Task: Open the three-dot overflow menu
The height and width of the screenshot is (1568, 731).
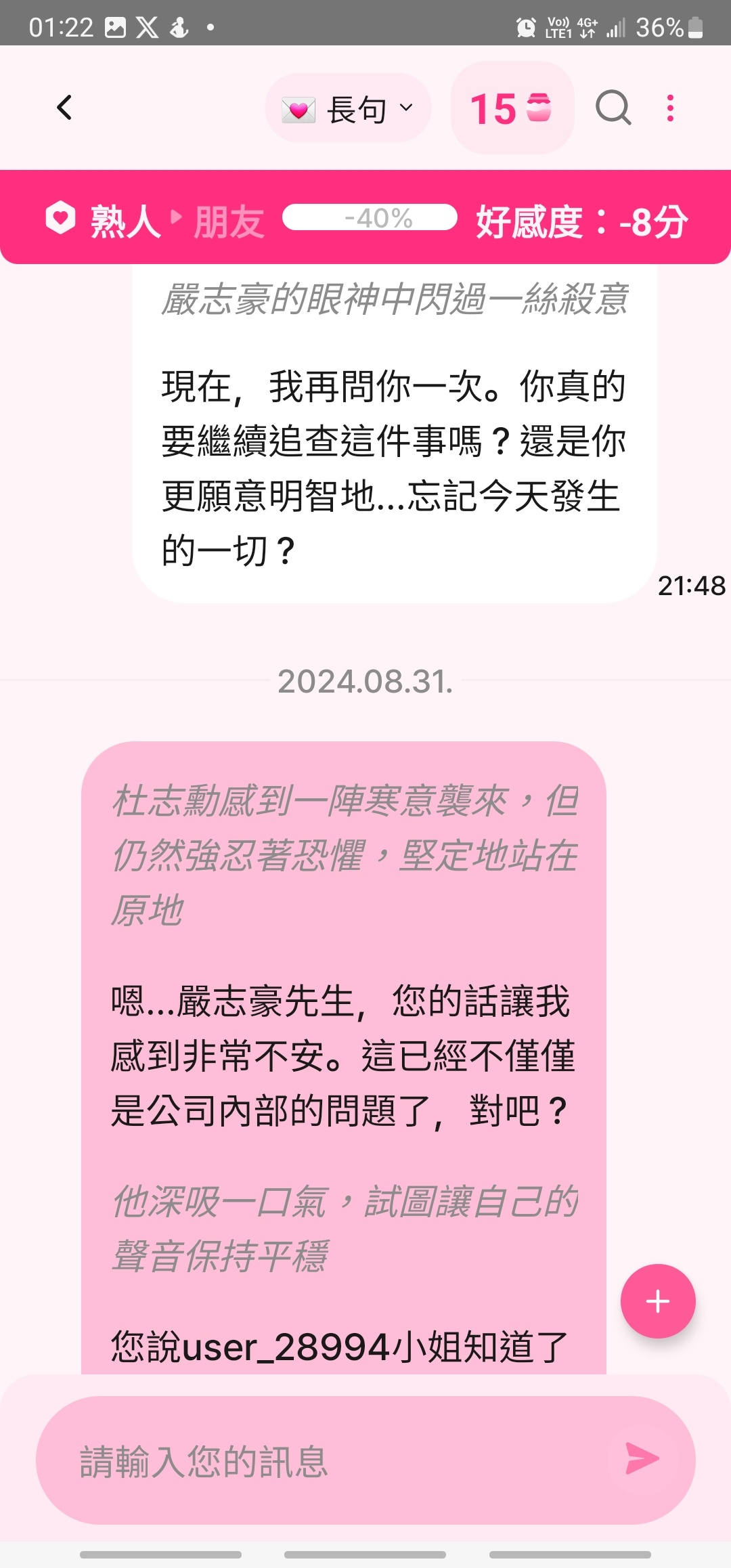Action: coord(670,108)
